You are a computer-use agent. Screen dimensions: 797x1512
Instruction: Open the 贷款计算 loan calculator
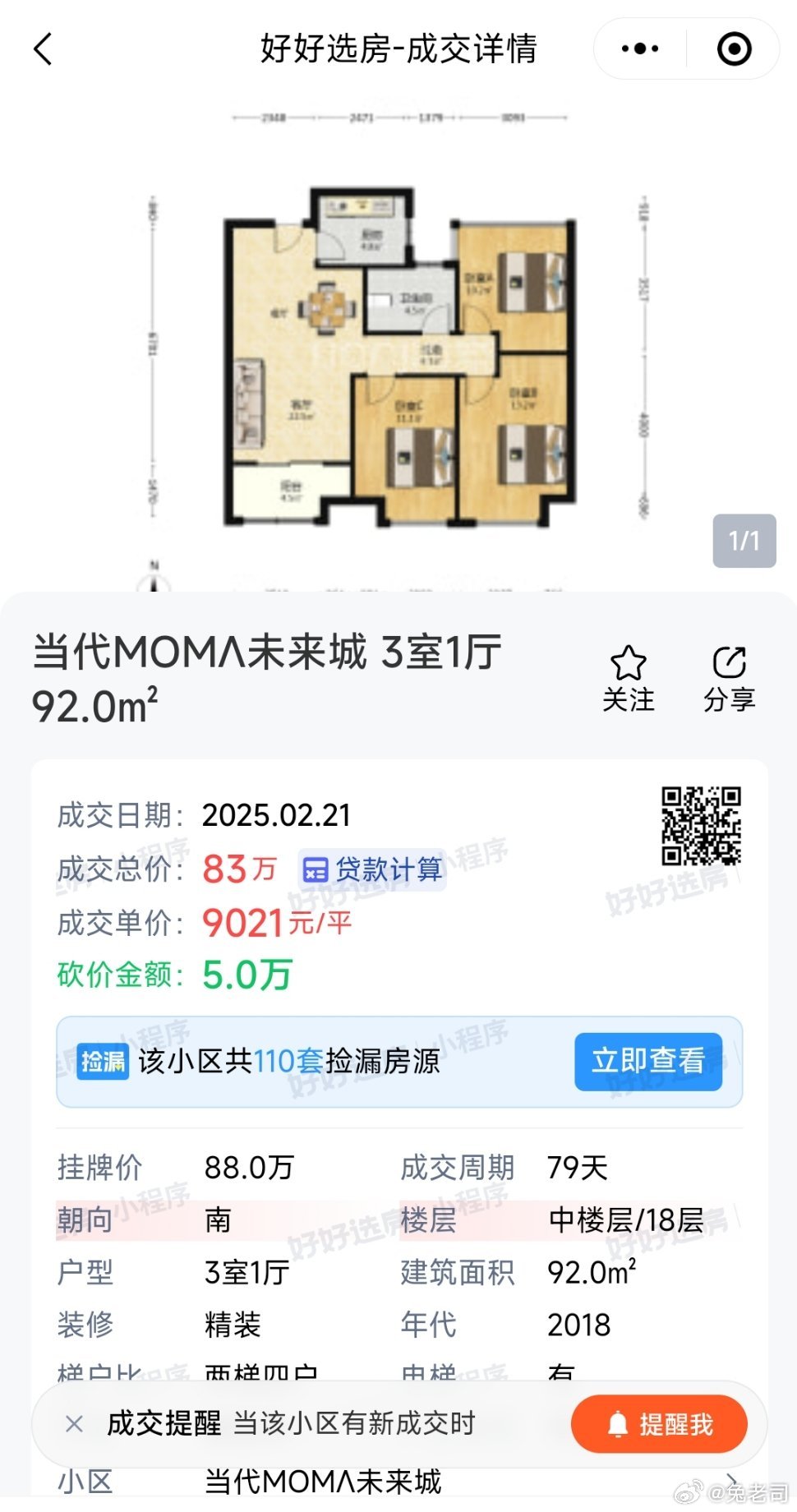coord(373,869)
